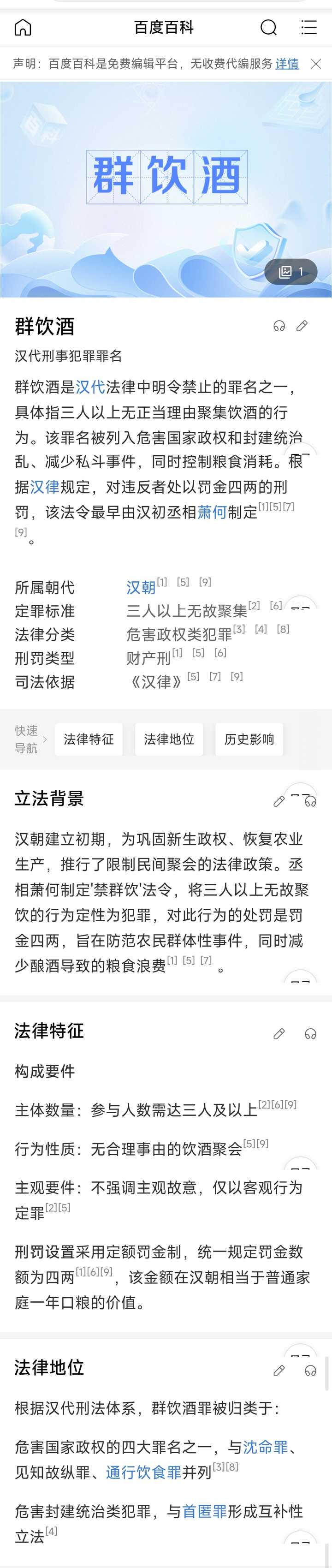332x1568 pixels.
Task: Go to the Baidu Baike home page
Action: tap(23, 27)
